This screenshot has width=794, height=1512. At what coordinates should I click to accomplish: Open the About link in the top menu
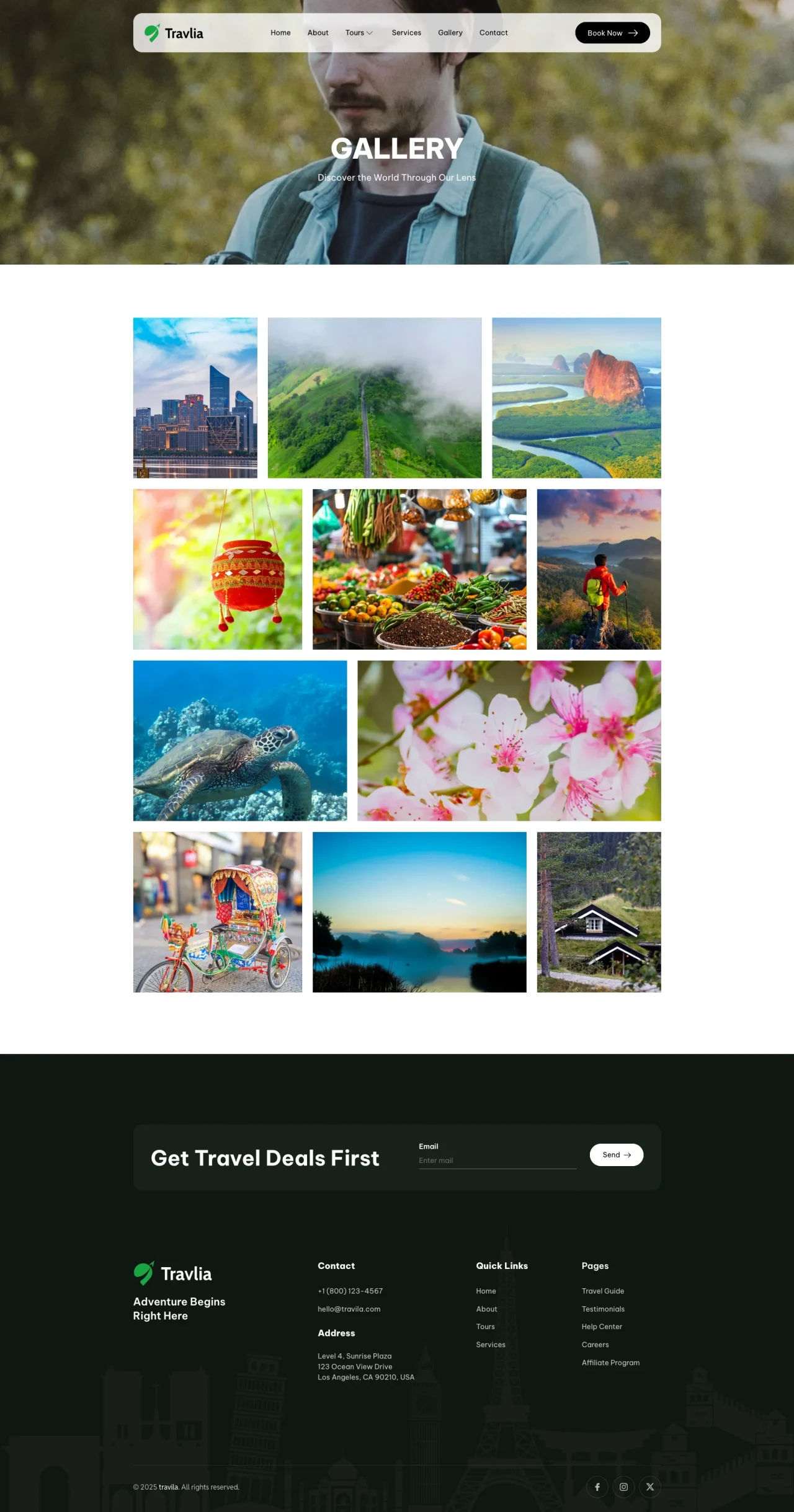point(318,33)
